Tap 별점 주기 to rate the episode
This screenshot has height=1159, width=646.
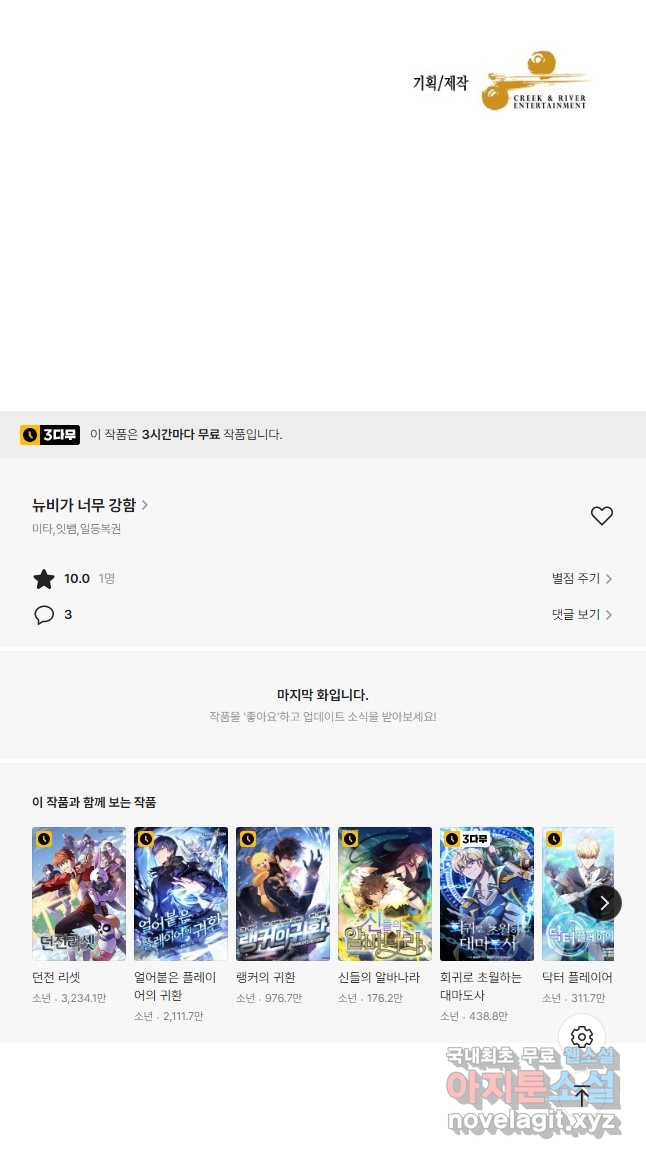click(581, 578)
